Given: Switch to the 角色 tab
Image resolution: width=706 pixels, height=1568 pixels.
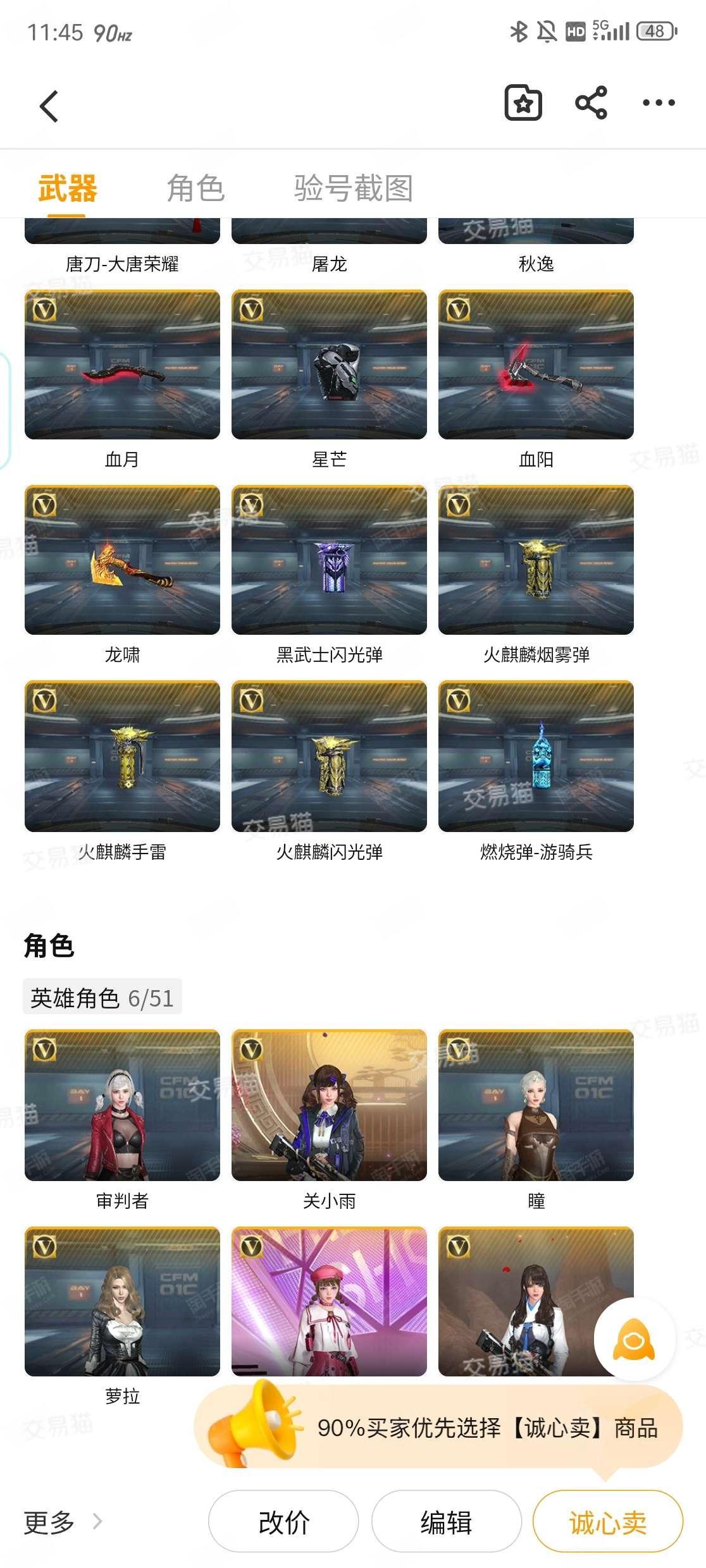Looking at the screenshot, I should click(x=195, y=188).
